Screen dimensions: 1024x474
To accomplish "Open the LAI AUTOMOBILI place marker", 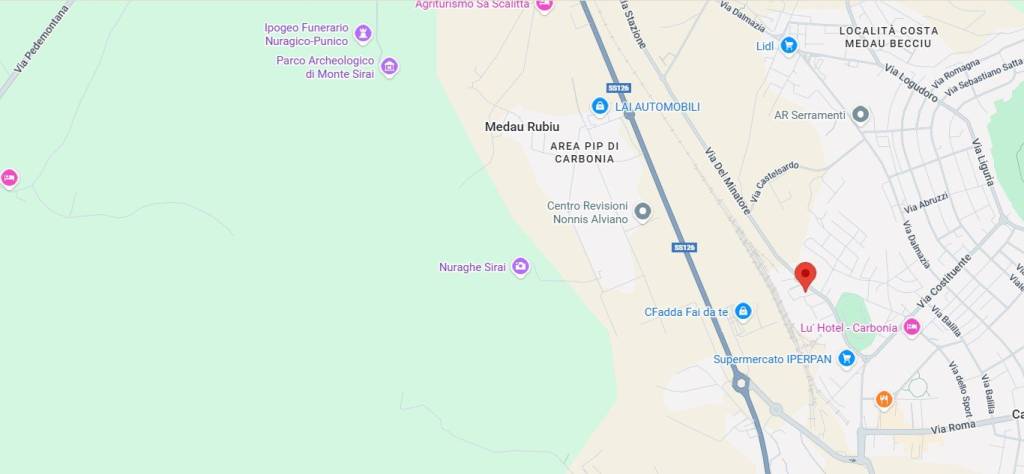I will [599, 106].
